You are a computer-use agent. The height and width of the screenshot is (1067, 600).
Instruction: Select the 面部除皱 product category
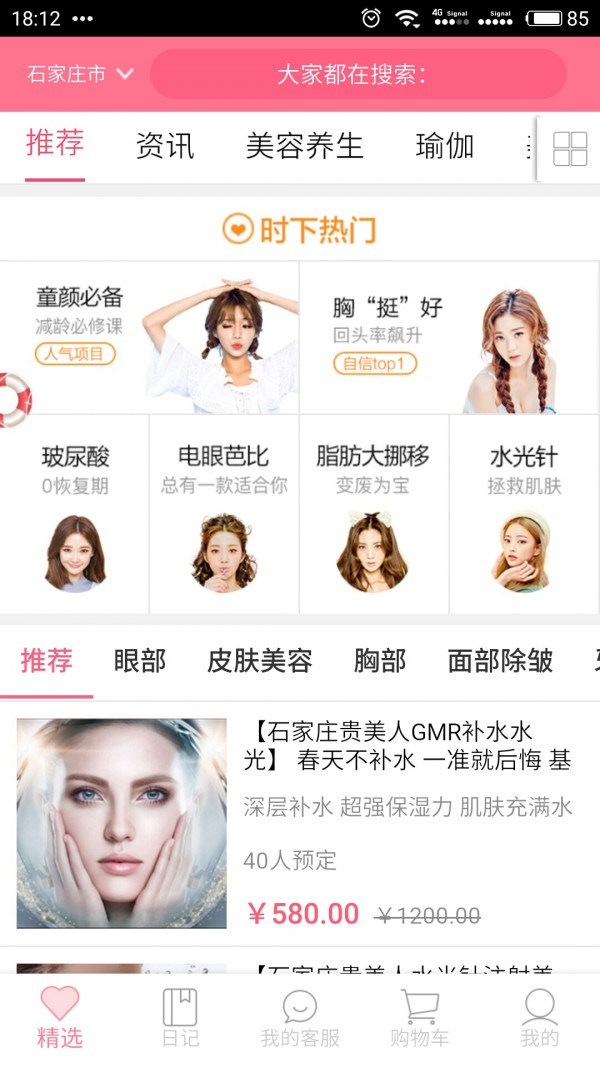point(500,661)
